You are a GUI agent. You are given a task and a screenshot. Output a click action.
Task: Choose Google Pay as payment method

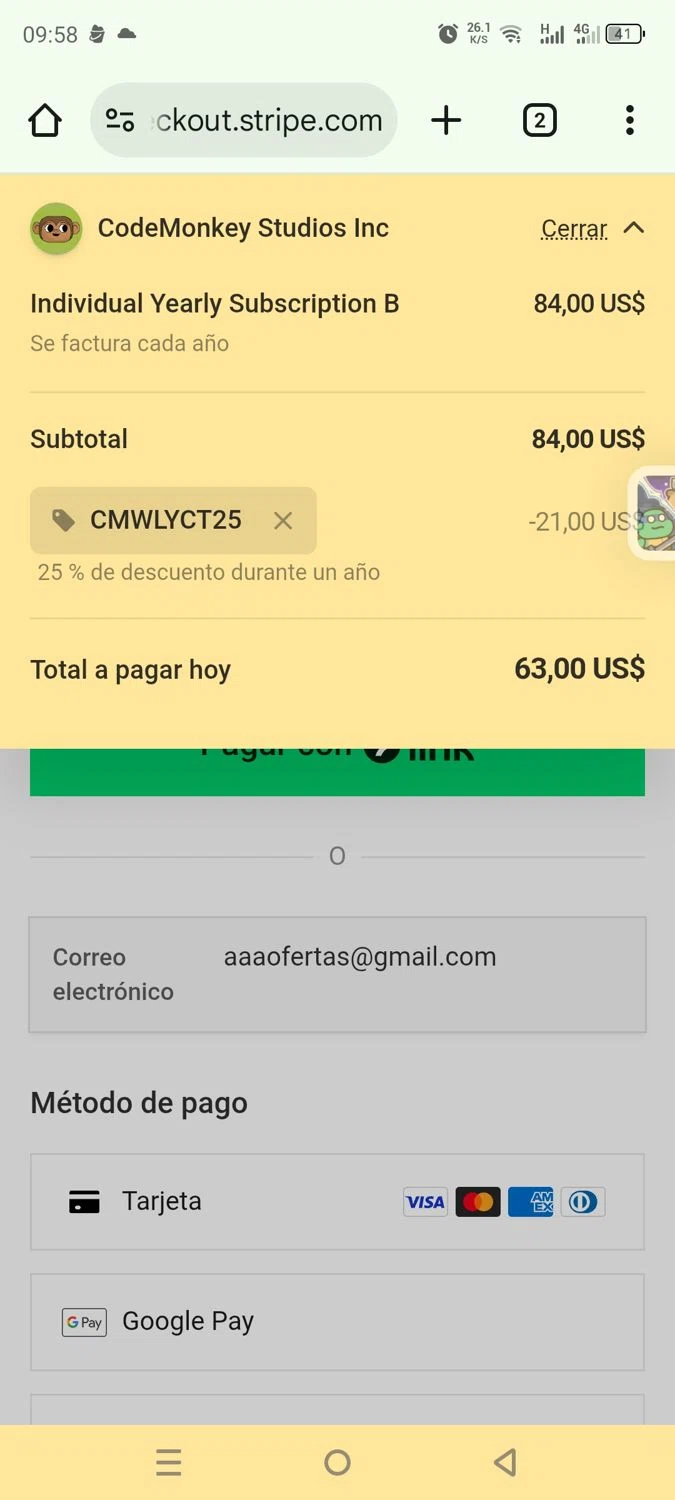(337, 1322)
